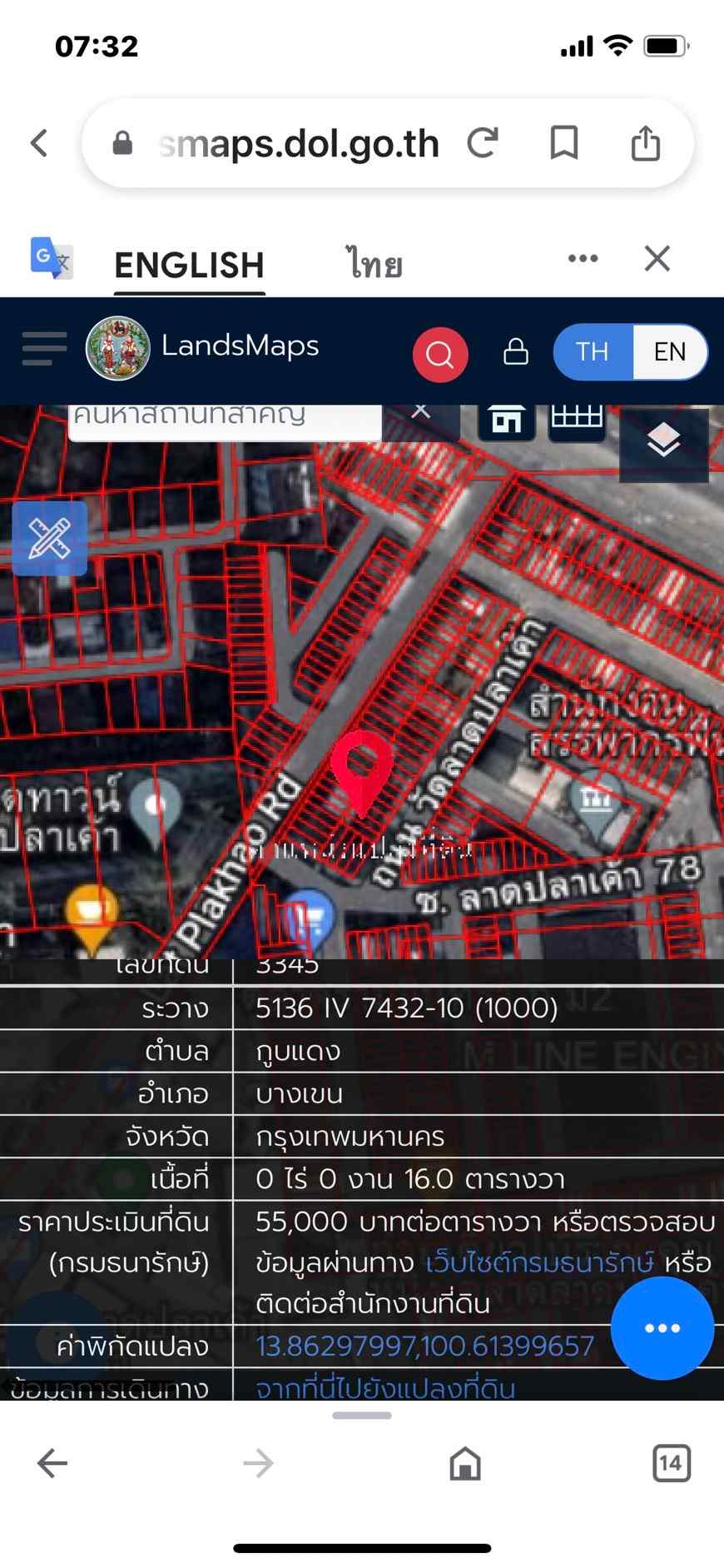The height and width of the screenshot is (1568, 724).
Task: Open the ruler measuring tool
Action: pyautogui.click(x=50, y=539)
